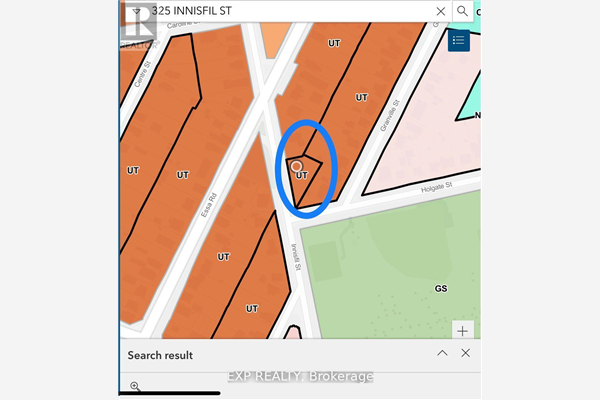Viewport: 600px width, 400px height.
Task: Clear the 325 Innisfil St search text
Action: [440, 11]
